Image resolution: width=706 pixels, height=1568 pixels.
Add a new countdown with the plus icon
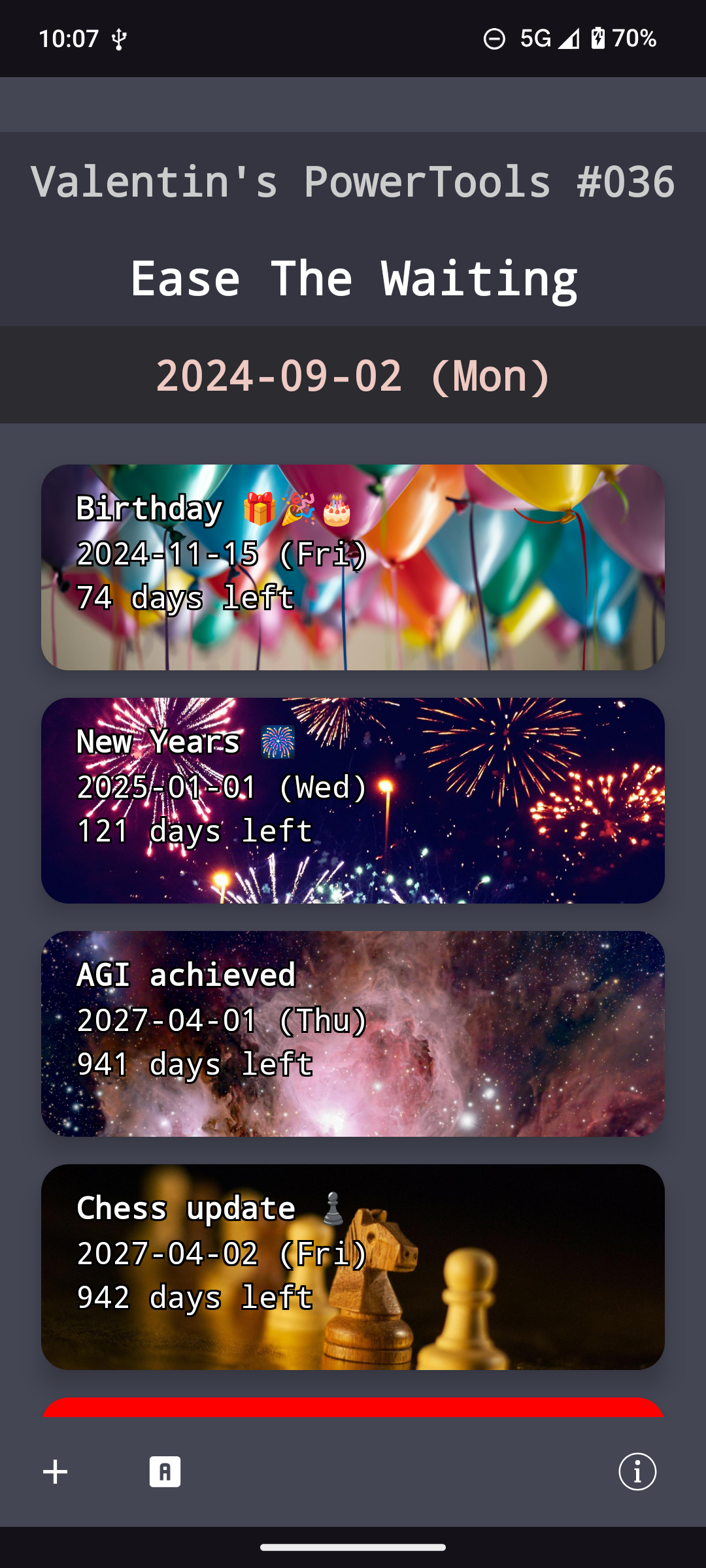pyautogui.click(x=56, y=1472)
